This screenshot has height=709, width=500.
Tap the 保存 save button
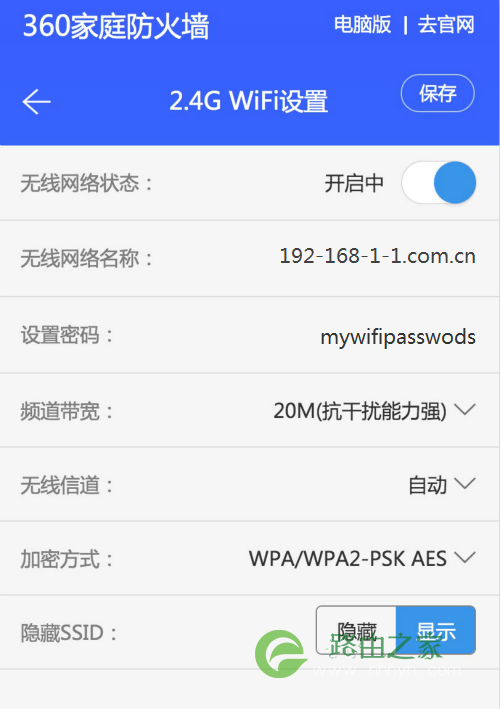(x=438, y=94)
